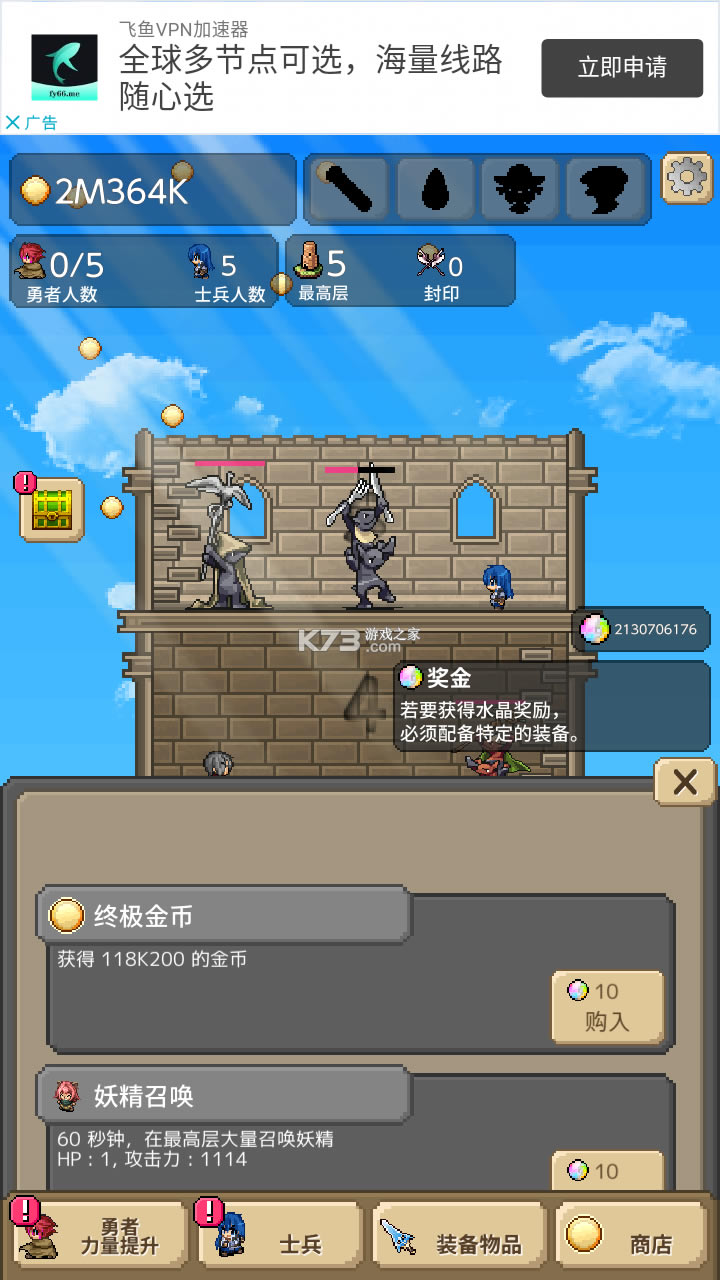The width and height of the screenshot is (720, 1280).
Task: Close the shop panel
Action: click(x=684, y=782)
